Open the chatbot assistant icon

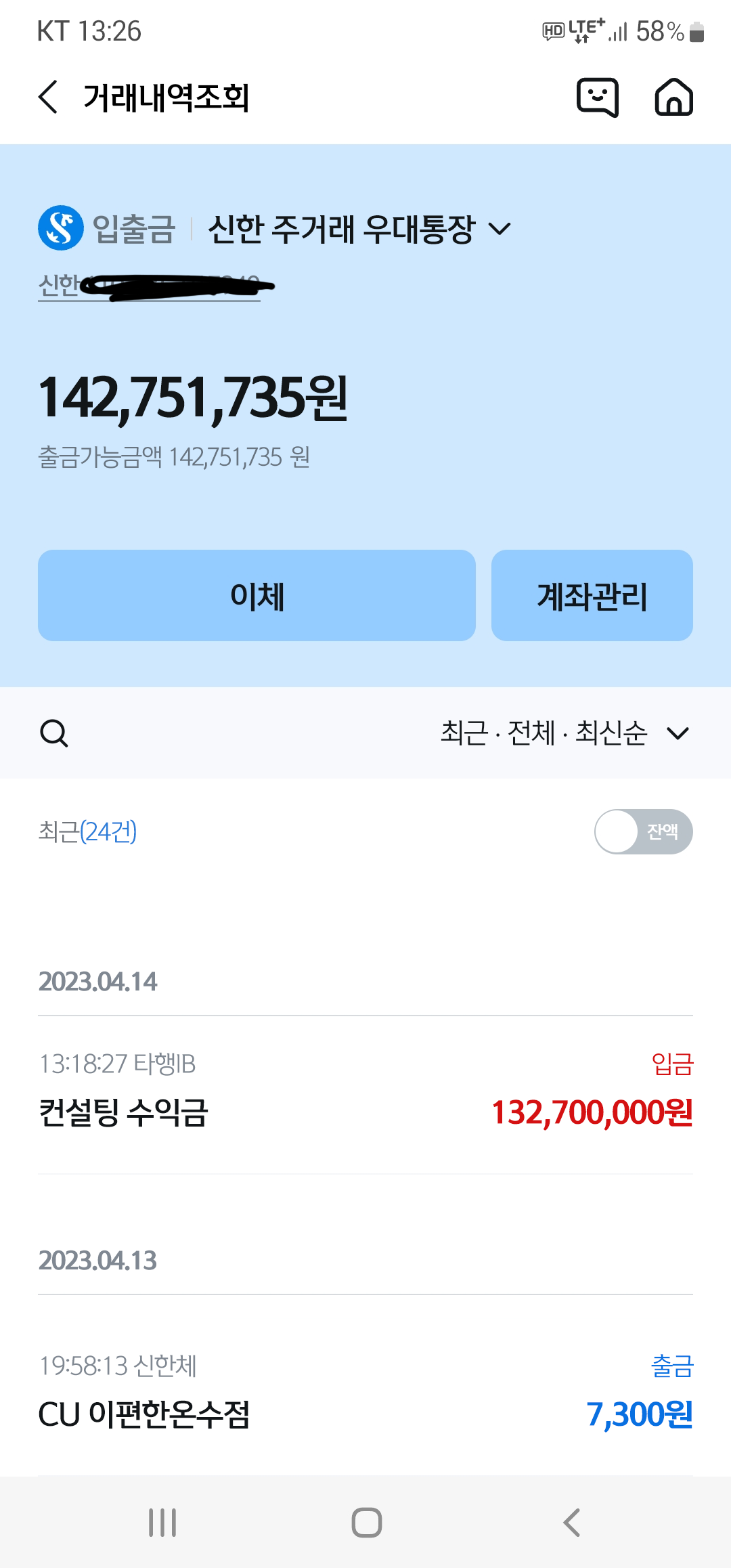click(597, 97)
